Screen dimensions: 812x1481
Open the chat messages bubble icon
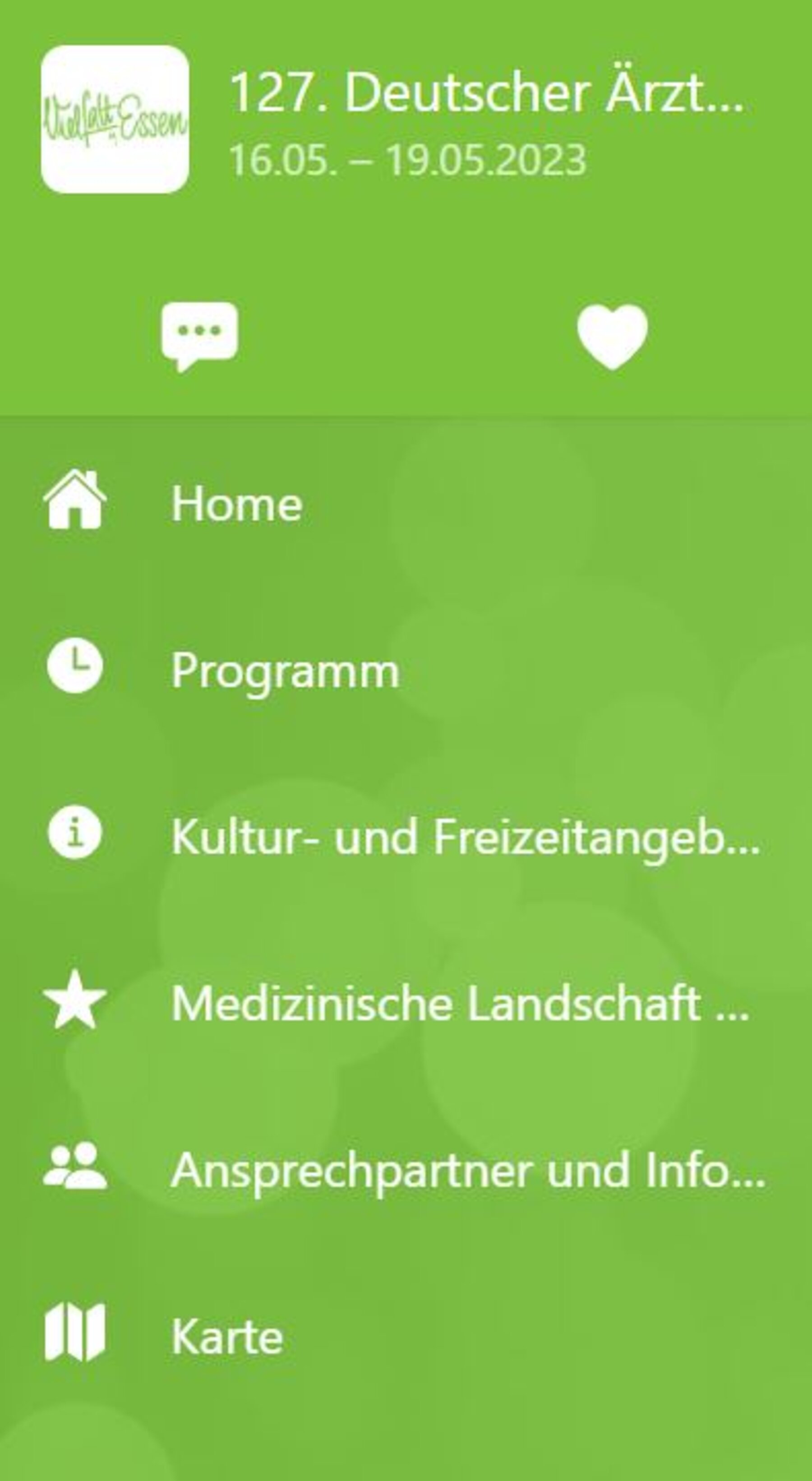click(x=199, y=336)
